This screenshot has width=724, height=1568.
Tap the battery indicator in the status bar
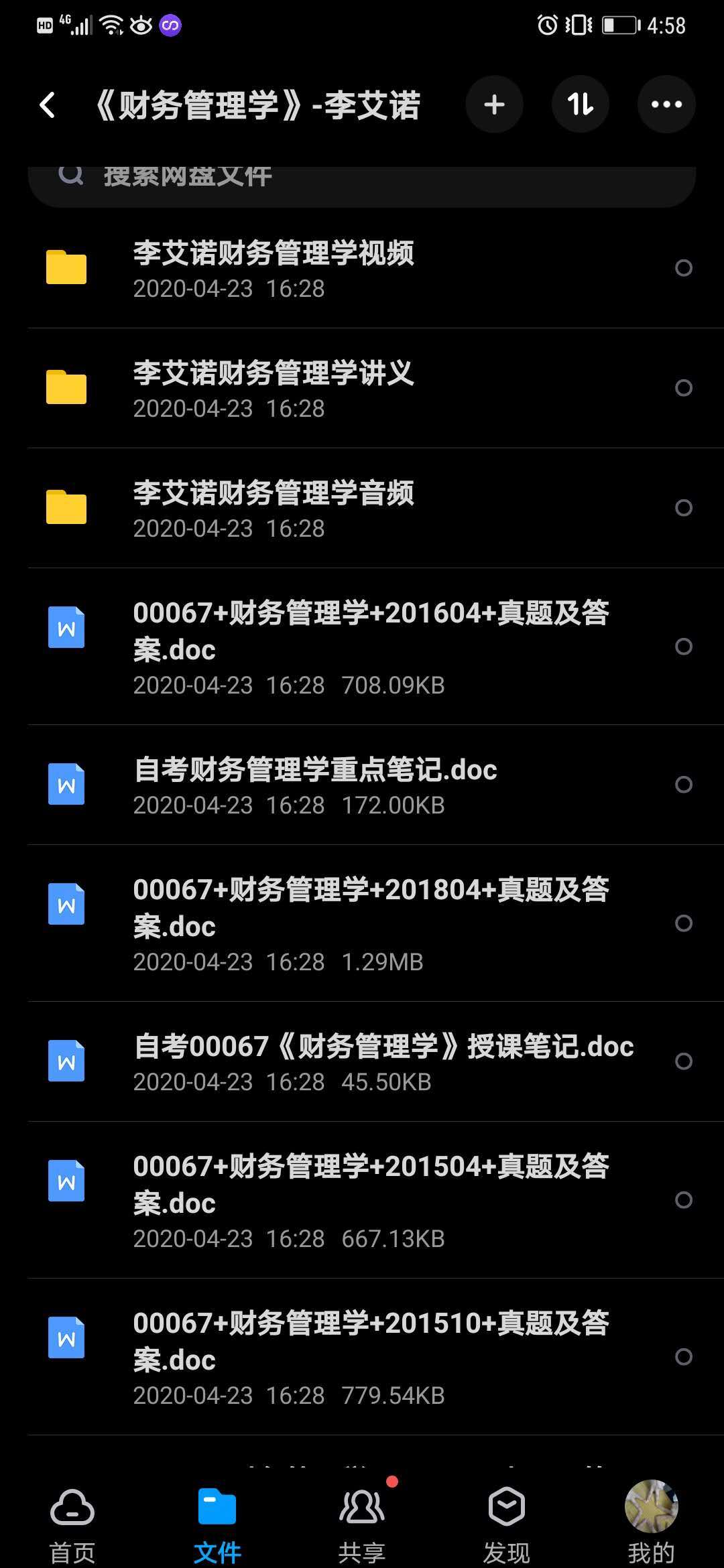click(x=618, y=25)
